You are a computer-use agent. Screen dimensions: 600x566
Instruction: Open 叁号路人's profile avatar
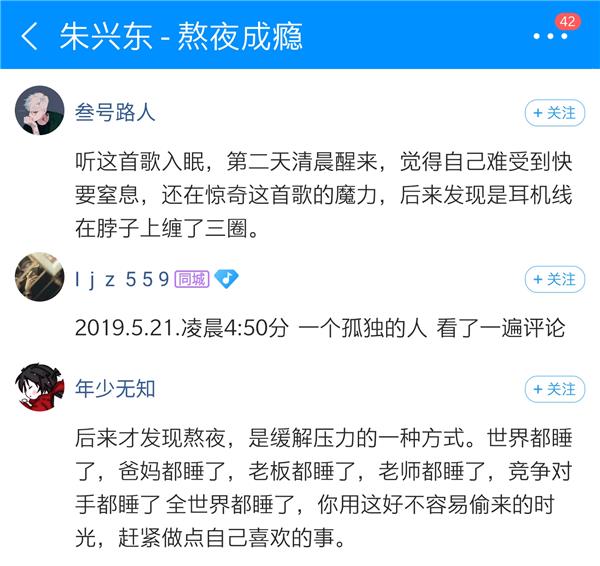click(x=40, y=110)
